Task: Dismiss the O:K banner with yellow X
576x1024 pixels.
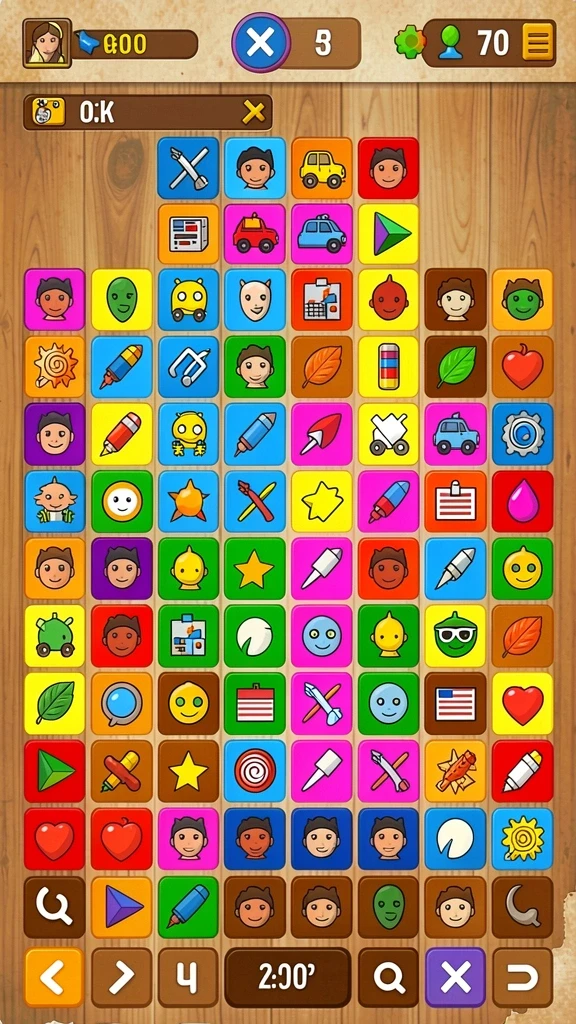Action: [254, 113]
